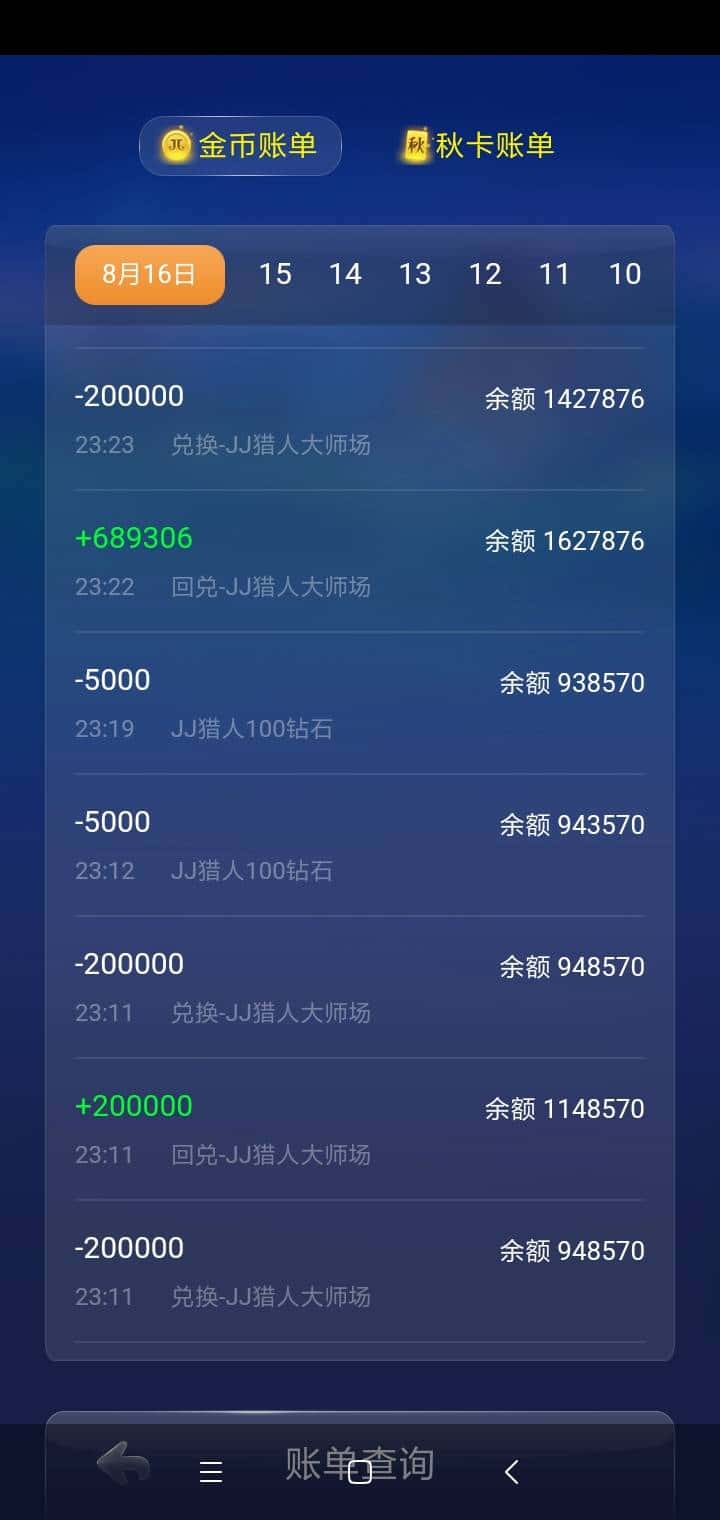
Task: Select date tab 10
Action: point(625,273)
